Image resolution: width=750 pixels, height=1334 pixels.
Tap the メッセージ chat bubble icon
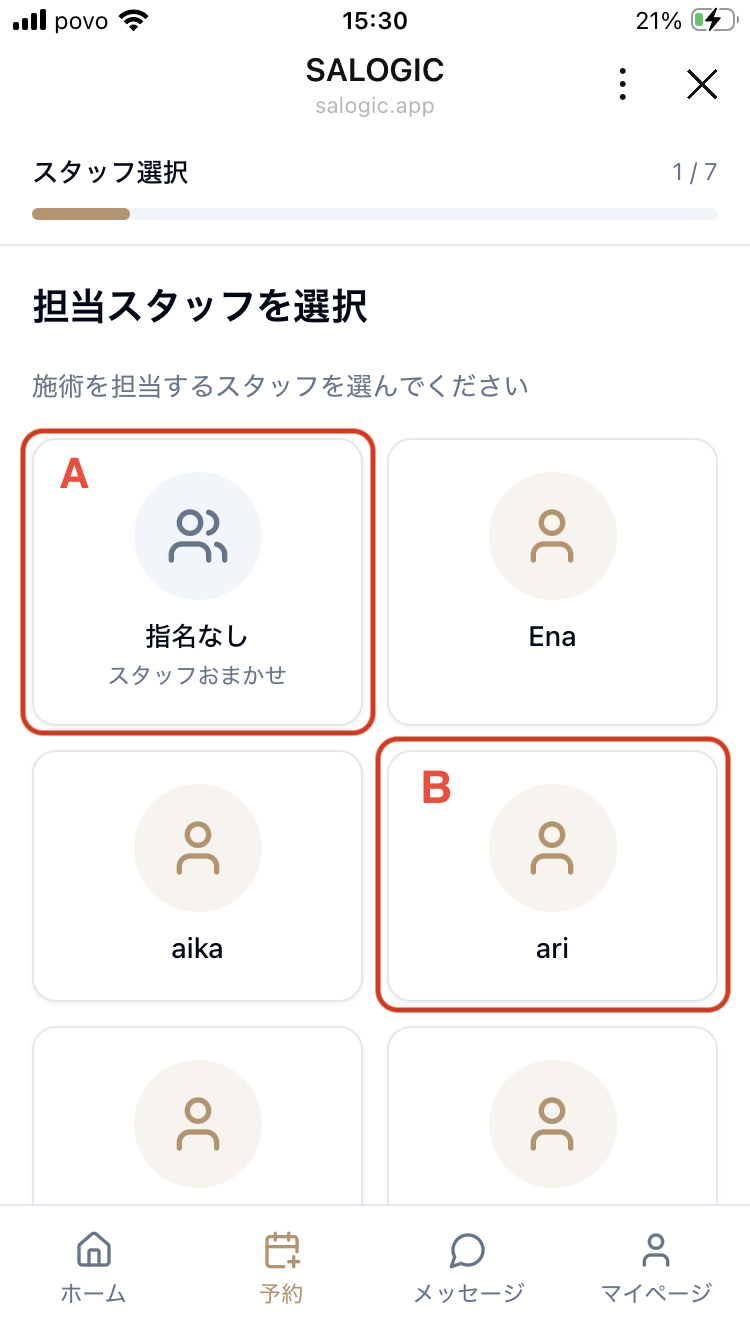coord(467,1249)
